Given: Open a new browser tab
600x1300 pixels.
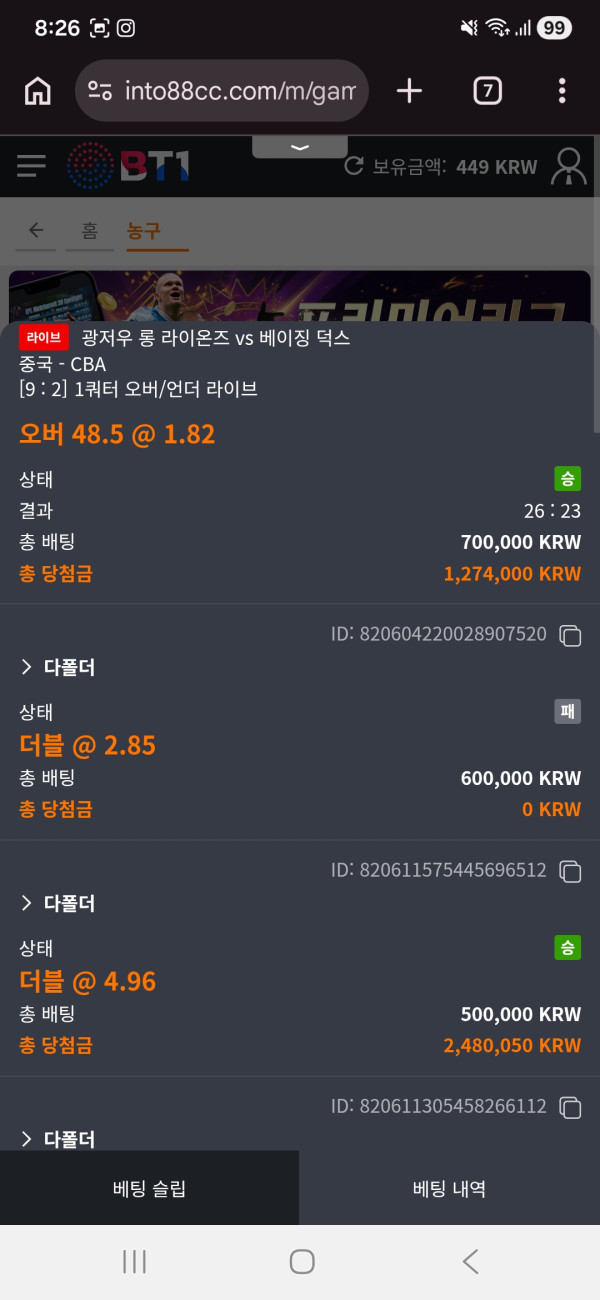Looking at the screenshot, I should pos(409,91).
